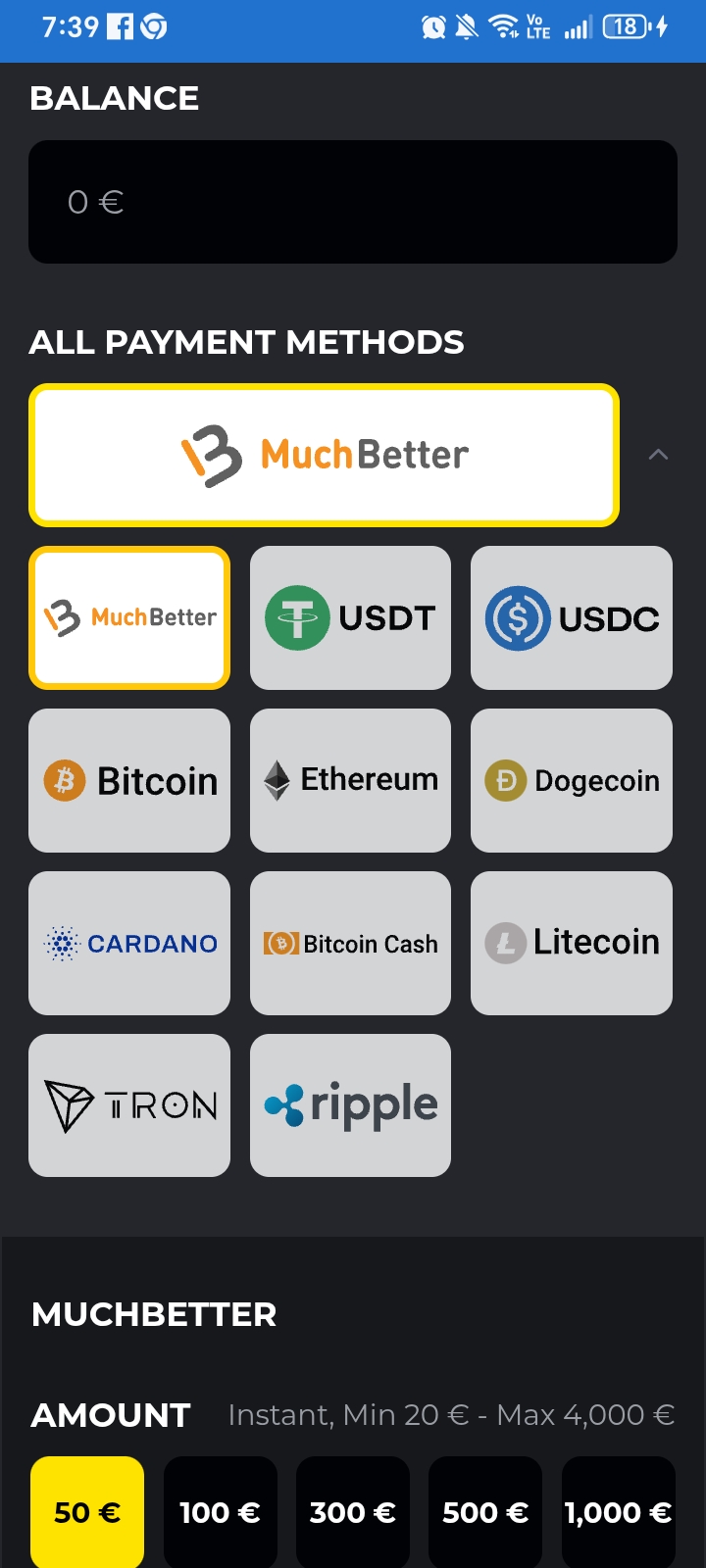Image resolution: width=706 pixels, height=1568 pixels.
Task: Select Bitcoin payment method
Action: pos(129,780)
